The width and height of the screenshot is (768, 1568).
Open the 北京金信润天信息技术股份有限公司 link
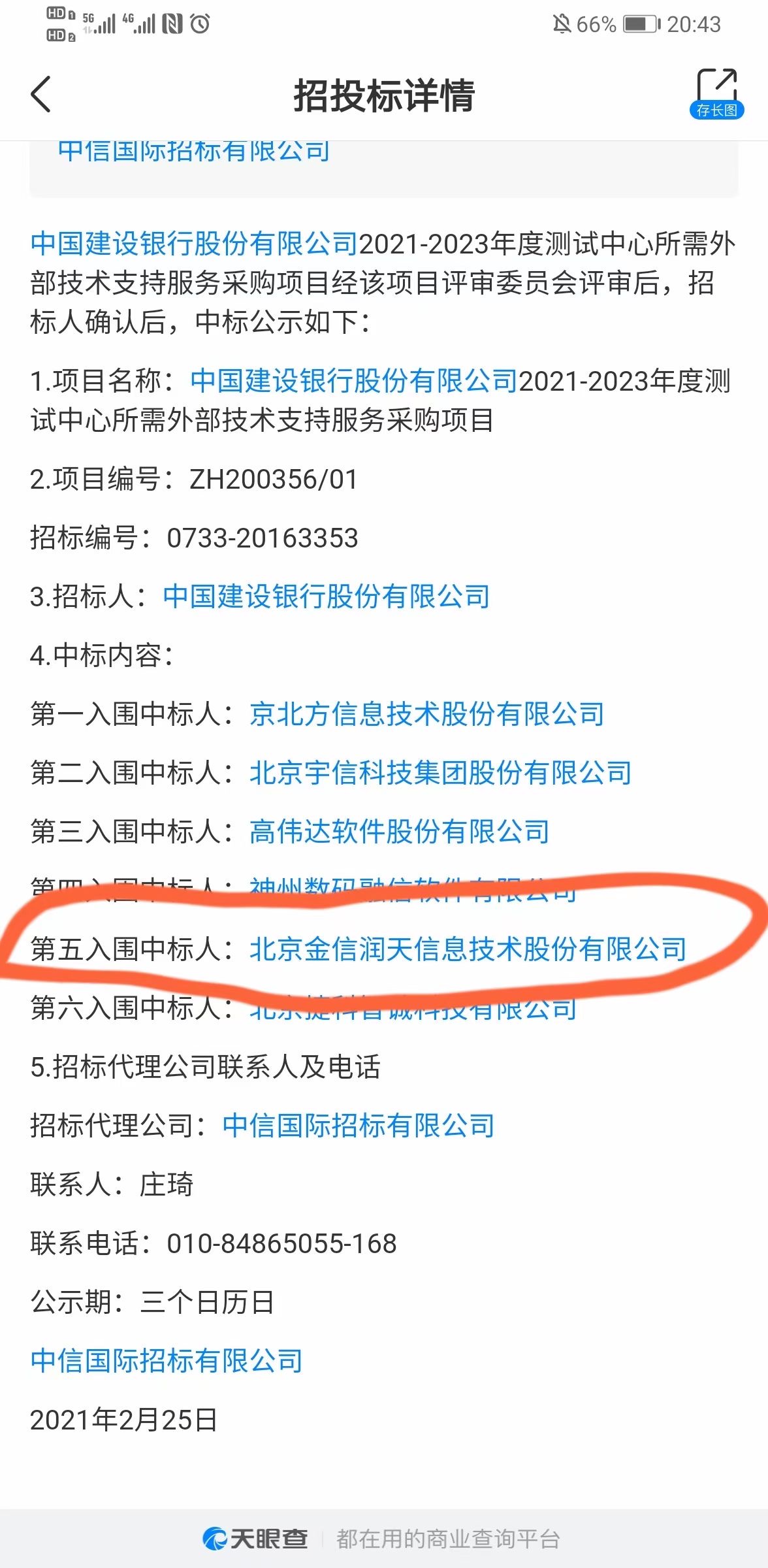(x=468, y=949)
